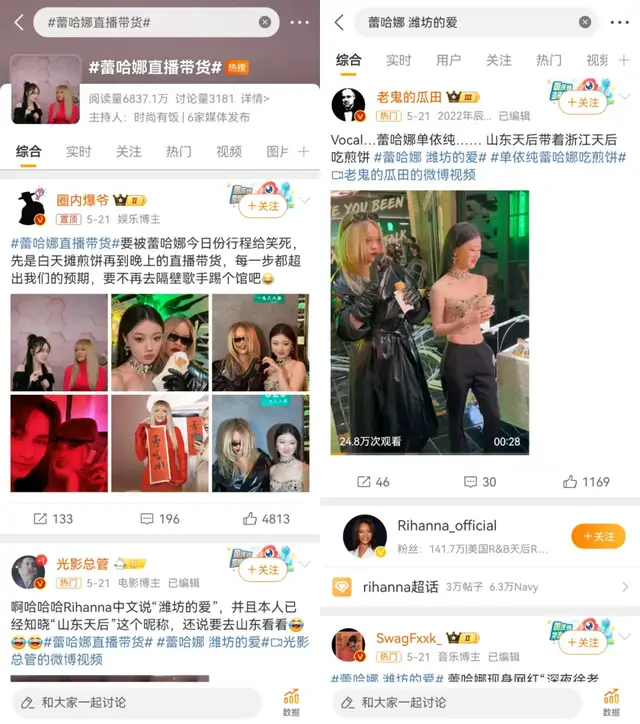Follow 圈内爆爷 with the 关注 button
This screenshot has width=640, height=724.
point(263,206)
